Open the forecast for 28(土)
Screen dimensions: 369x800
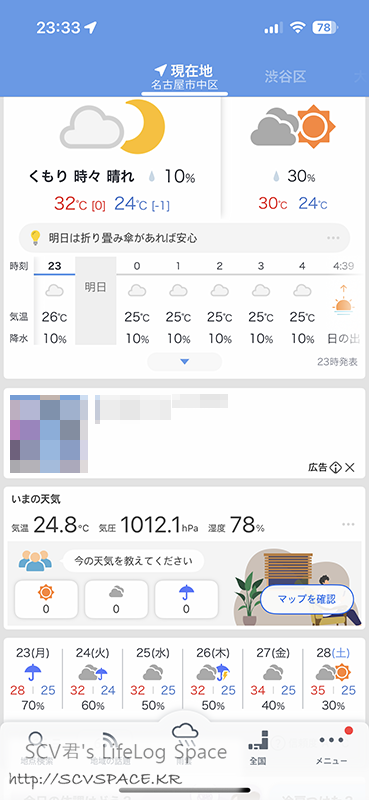[333, 680]
